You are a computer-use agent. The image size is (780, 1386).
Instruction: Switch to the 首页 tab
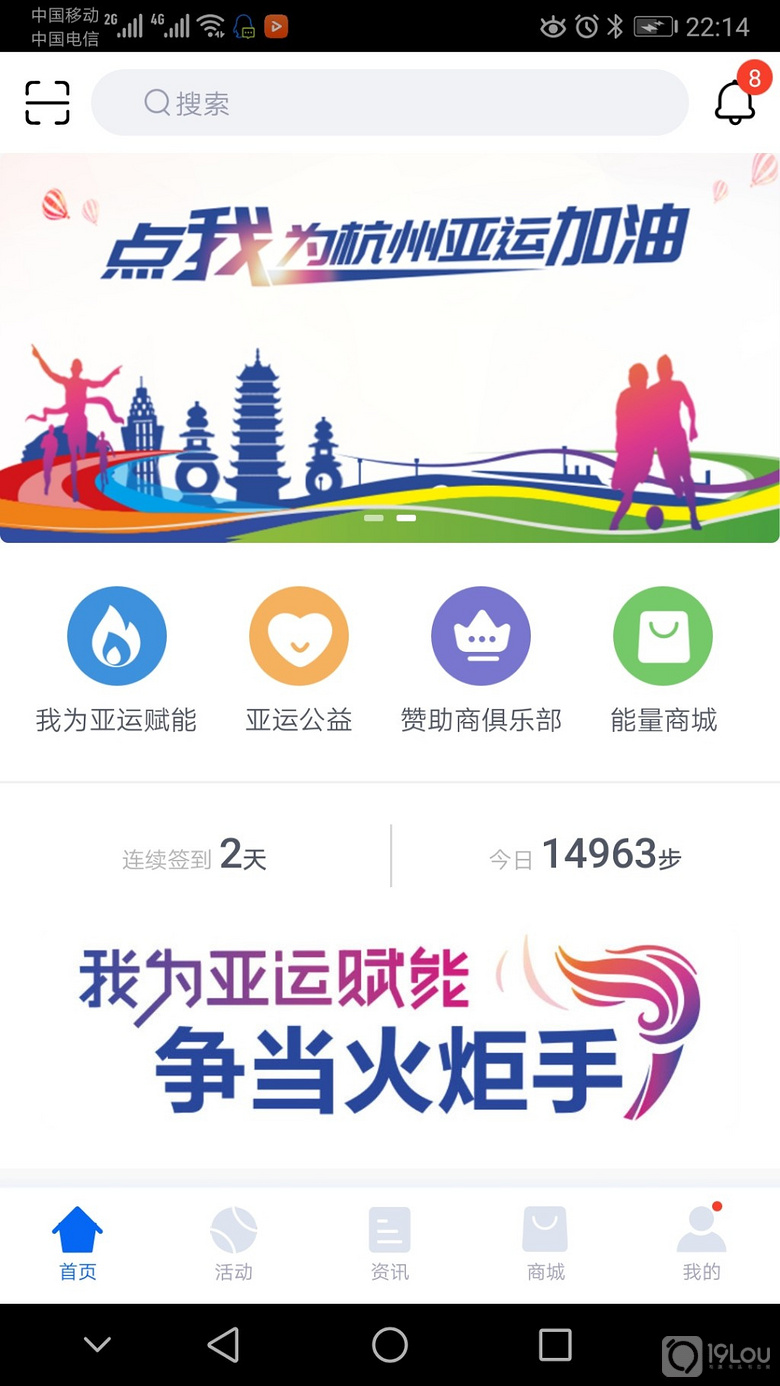[77, 1244]
